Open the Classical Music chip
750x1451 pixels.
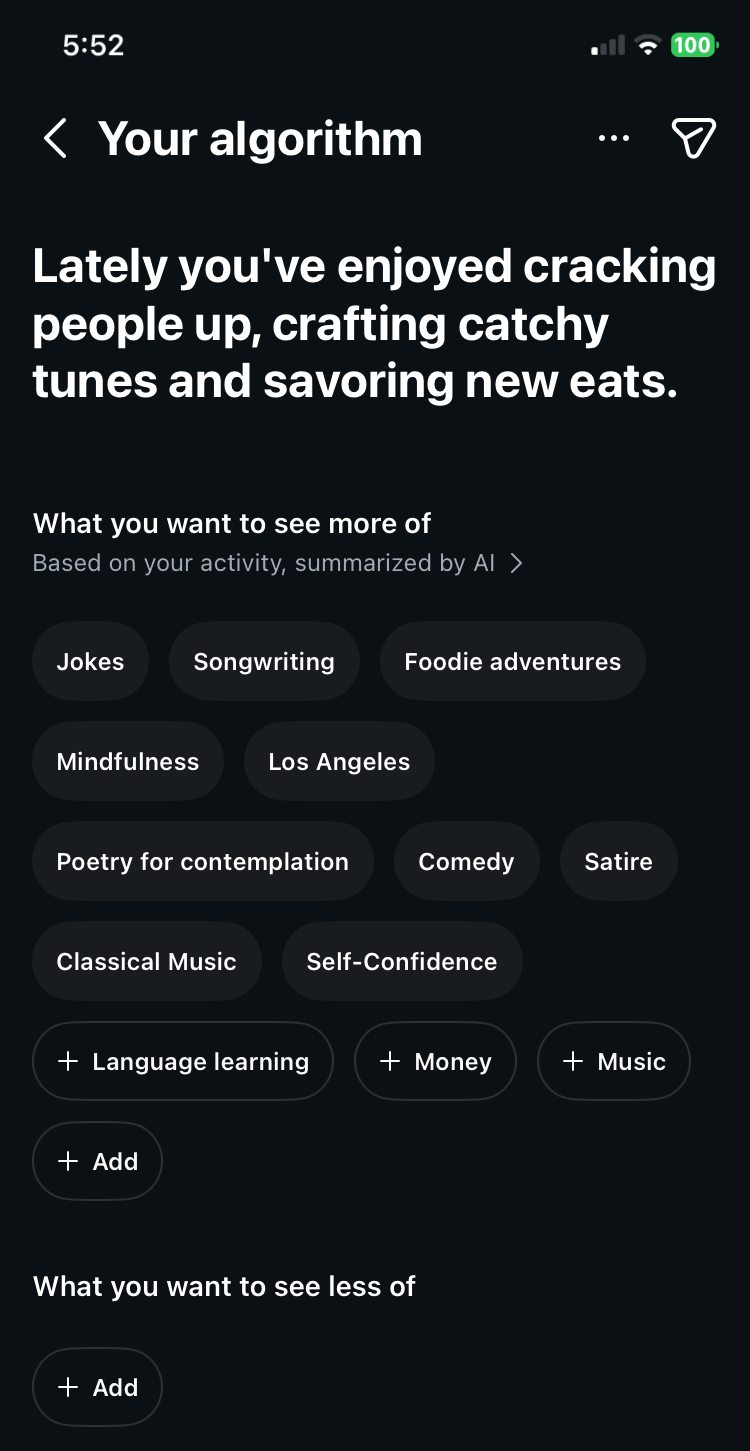pos(147,961)
